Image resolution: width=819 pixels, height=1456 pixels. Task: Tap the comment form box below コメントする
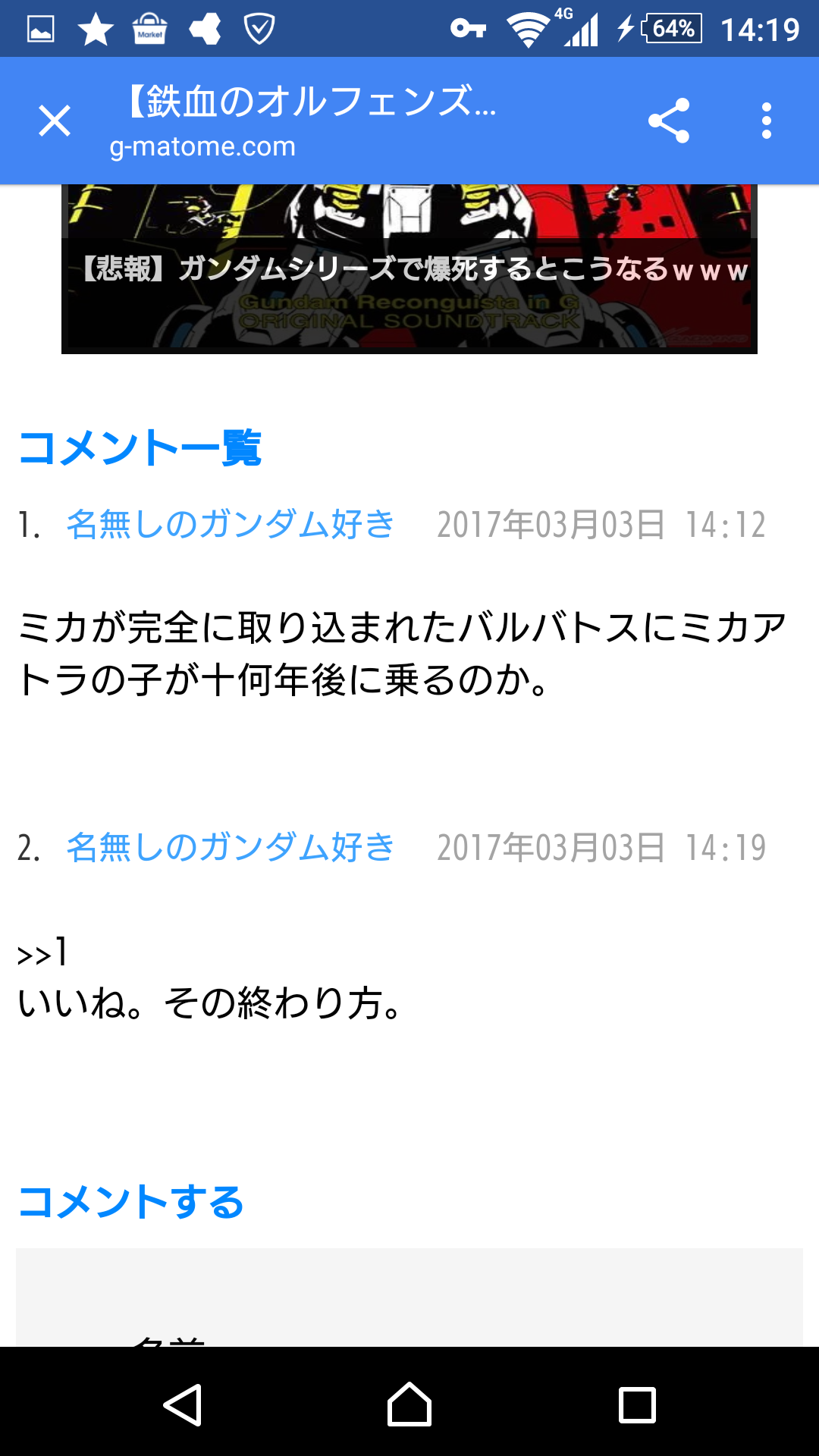click(409, 1298)
